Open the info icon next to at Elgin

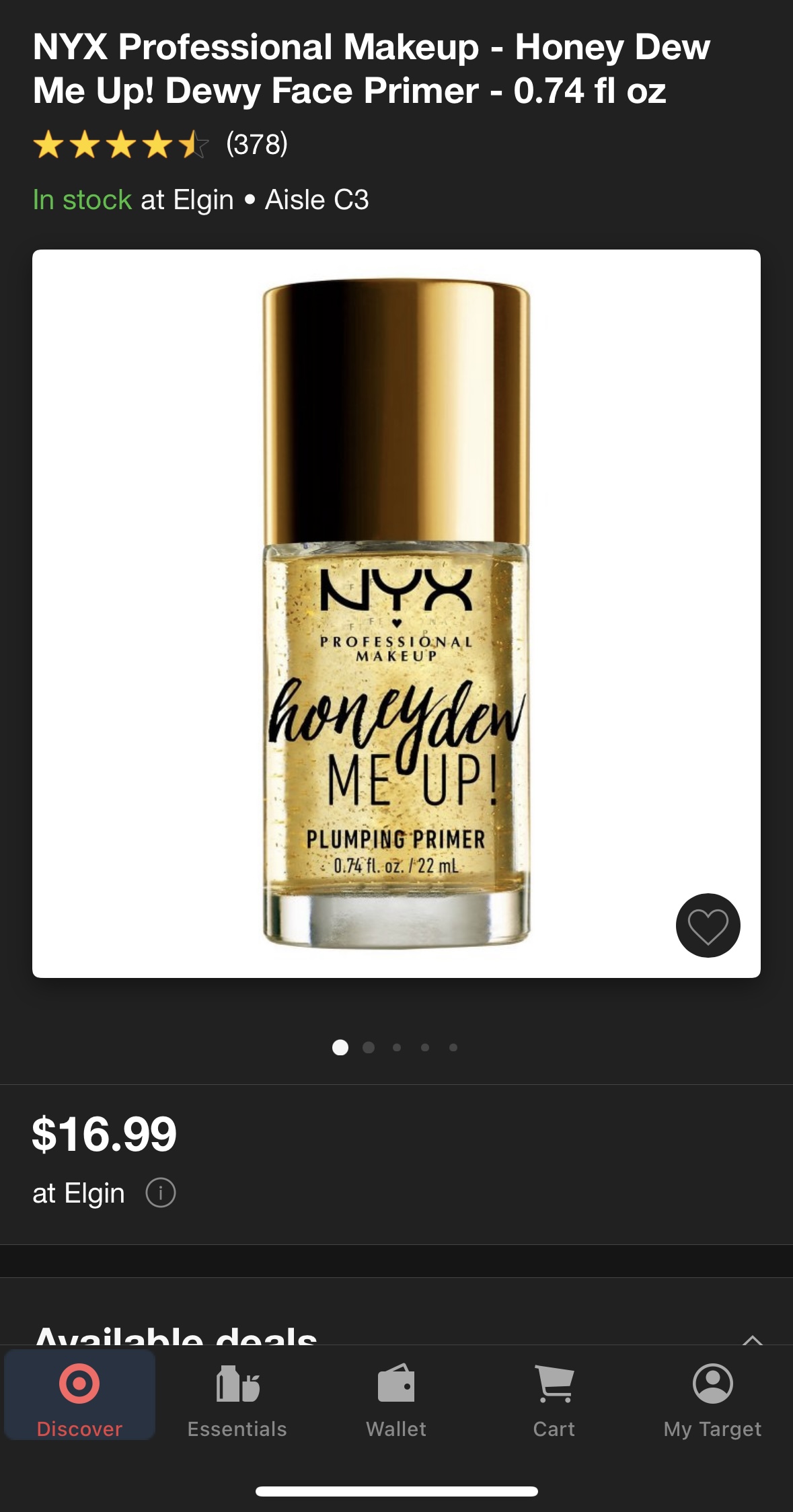coord(161,1193)
